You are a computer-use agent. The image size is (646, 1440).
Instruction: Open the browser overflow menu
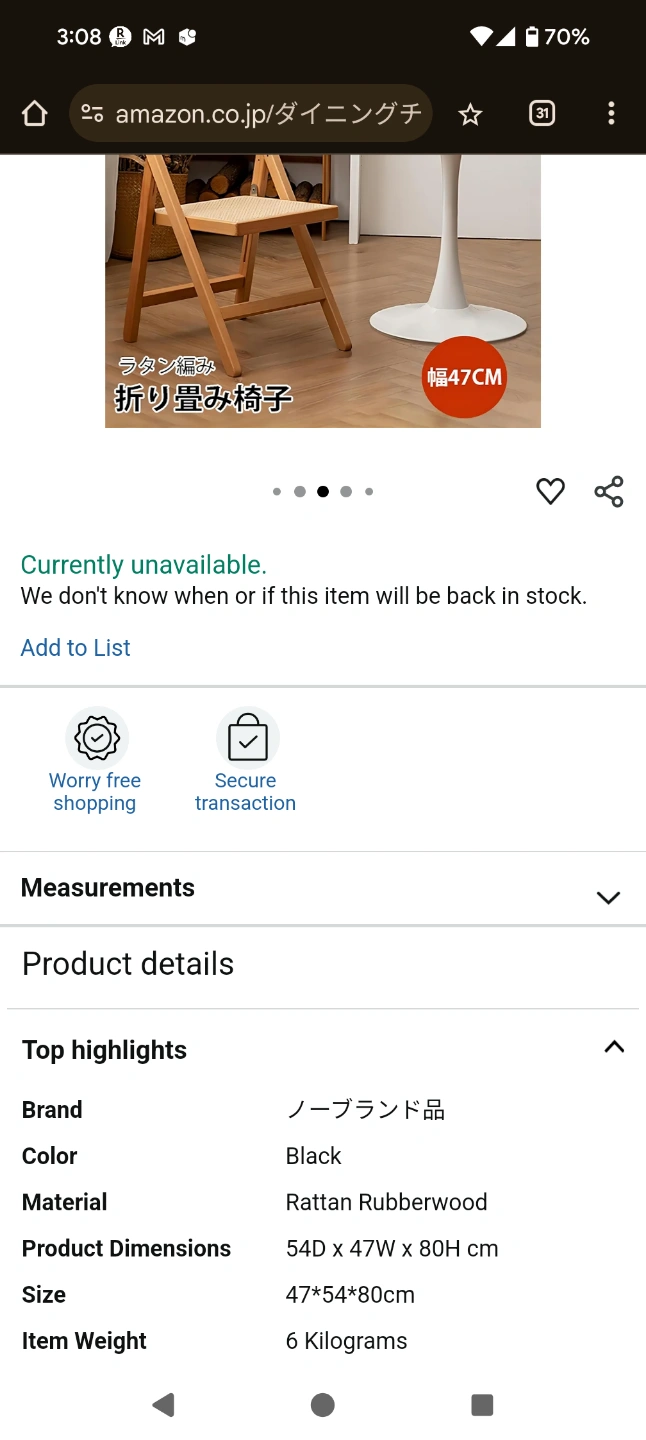coord(611,114)
